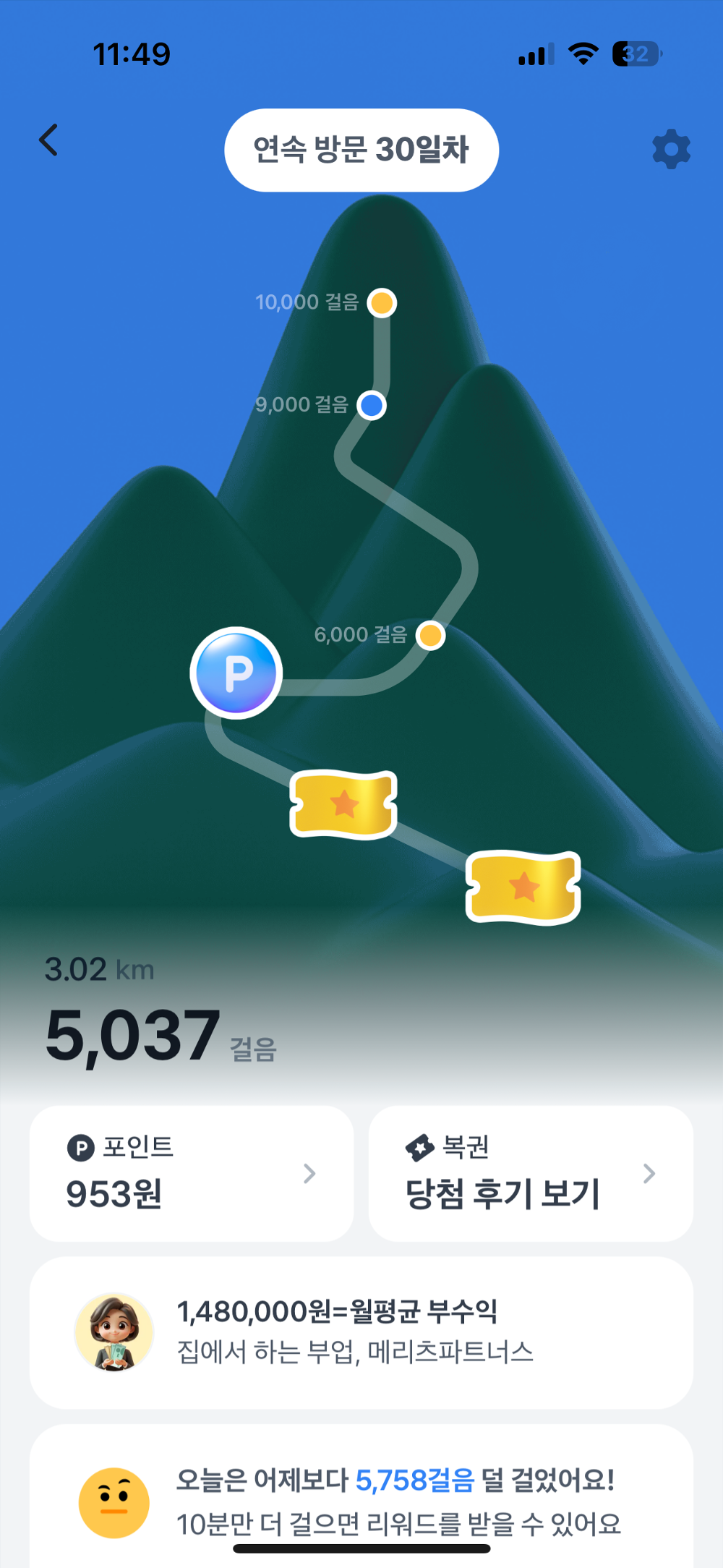The height and width of the screenshot is (1568, 723).
Task: View 복권 당첨 후기 보기 card
Action: (531, 1173)
